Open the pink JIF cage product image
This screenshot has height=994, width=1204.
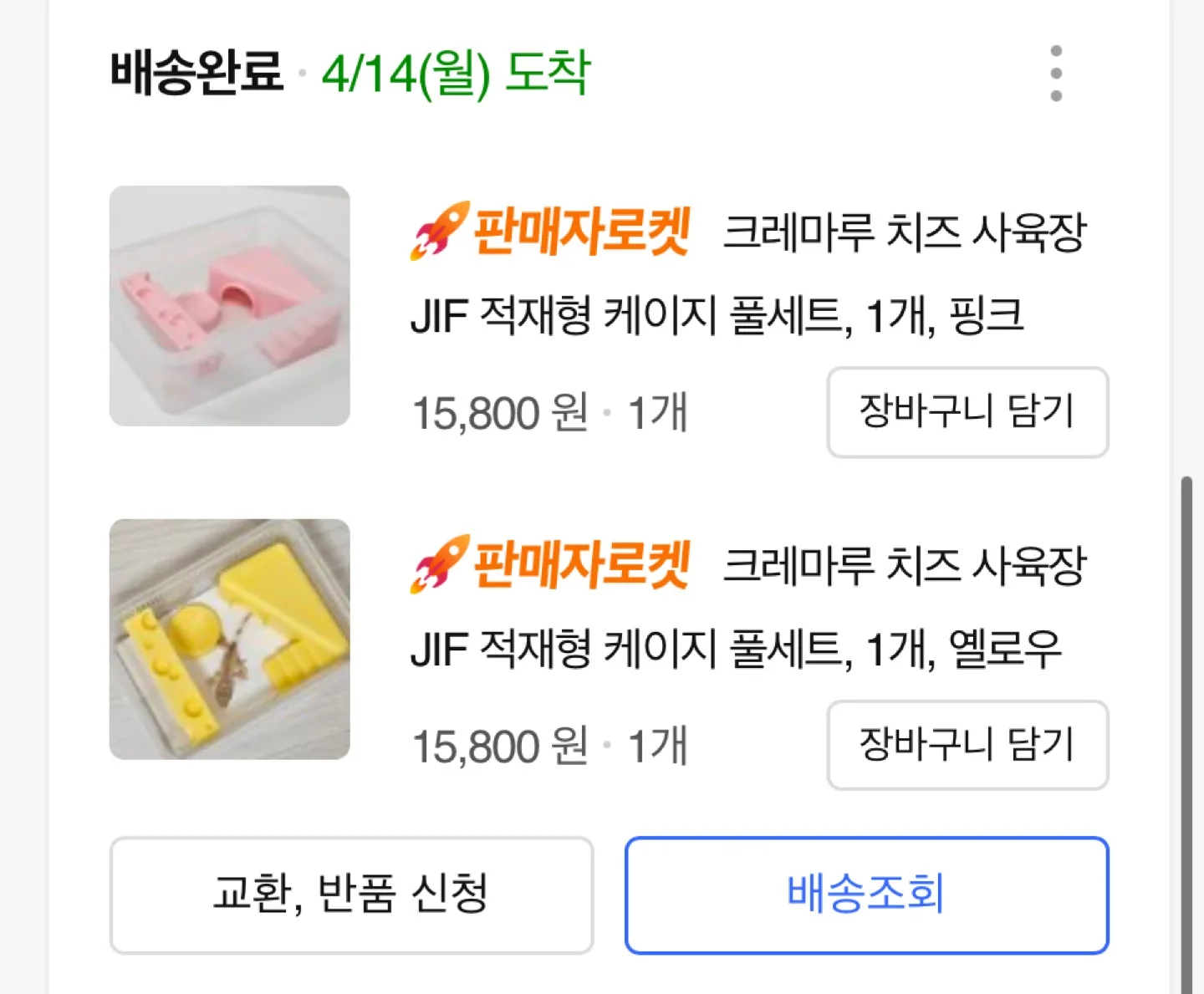(x=230, y=306)
